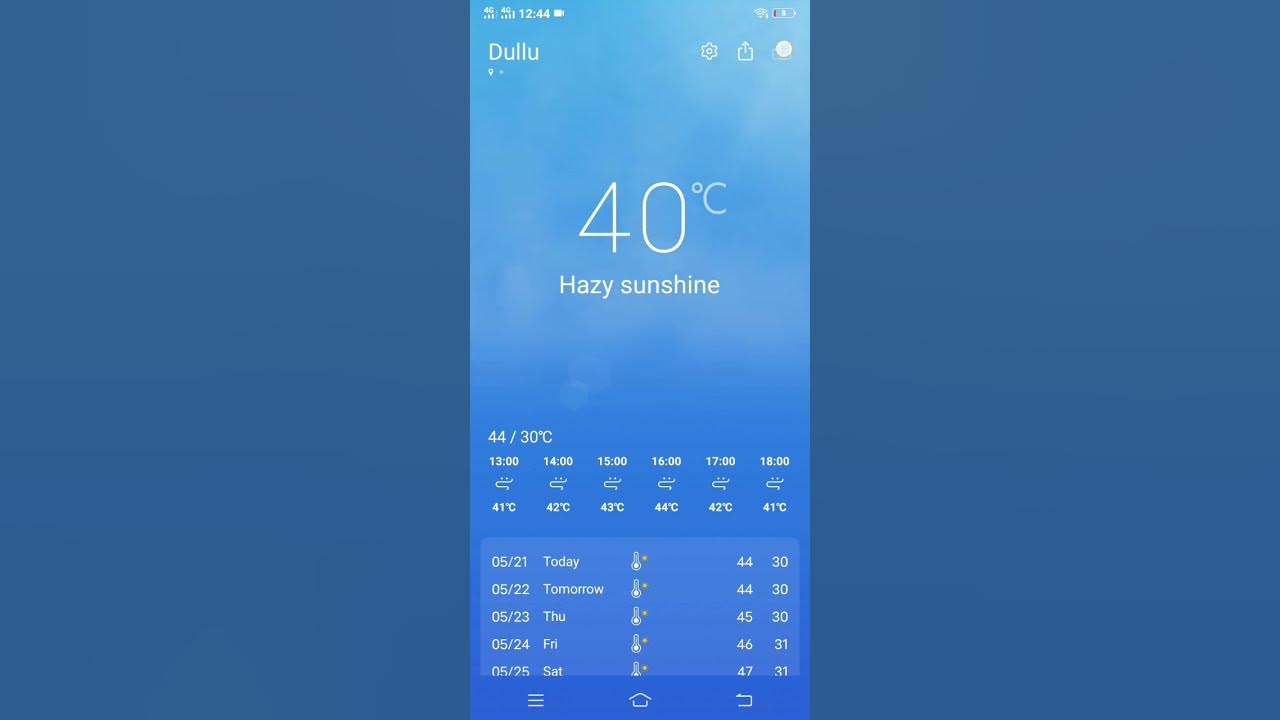1280x720 pixels.
Task: Share the current weather
Action: 745,51
